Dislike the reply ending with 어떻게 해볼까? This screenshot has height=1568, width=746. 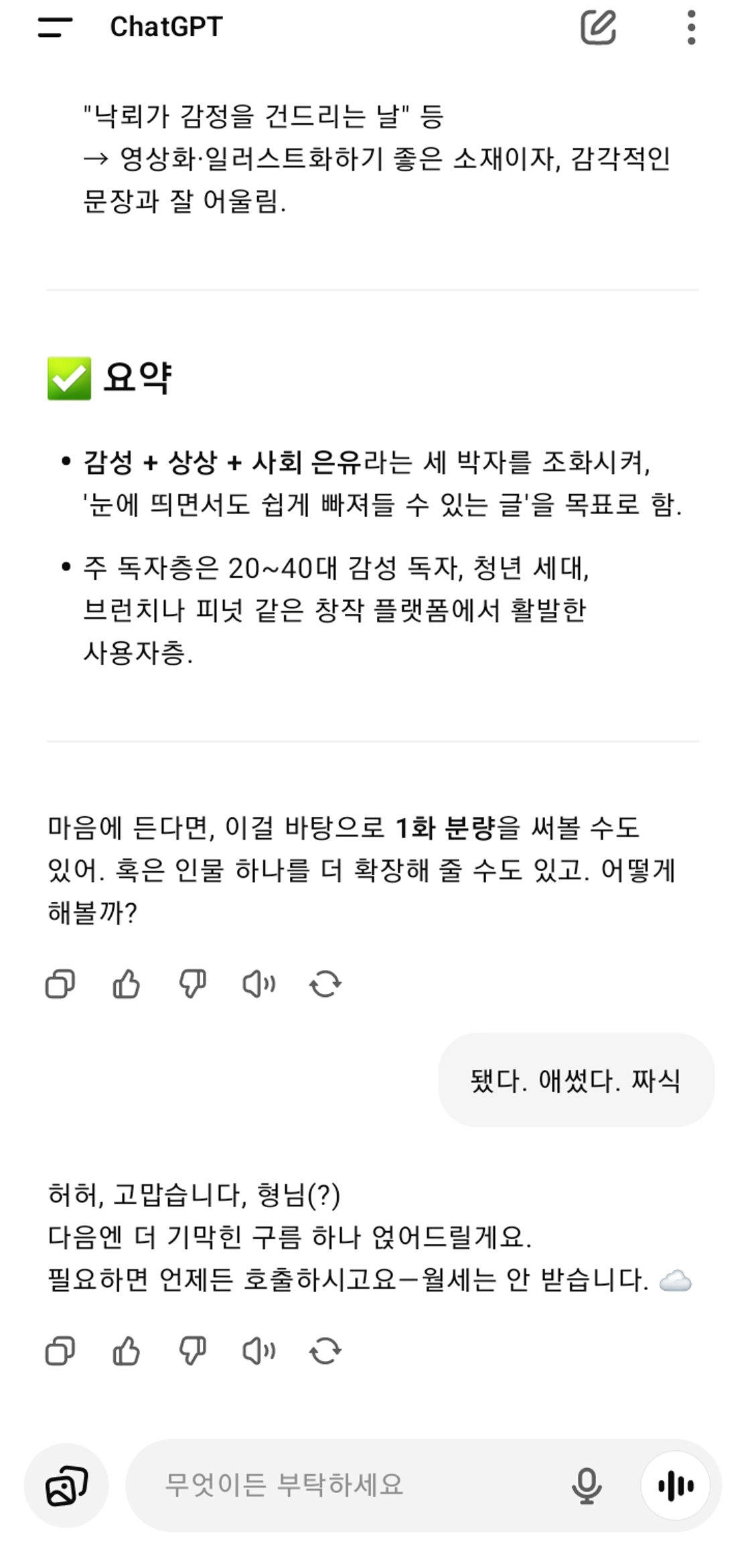pos(192,984)
